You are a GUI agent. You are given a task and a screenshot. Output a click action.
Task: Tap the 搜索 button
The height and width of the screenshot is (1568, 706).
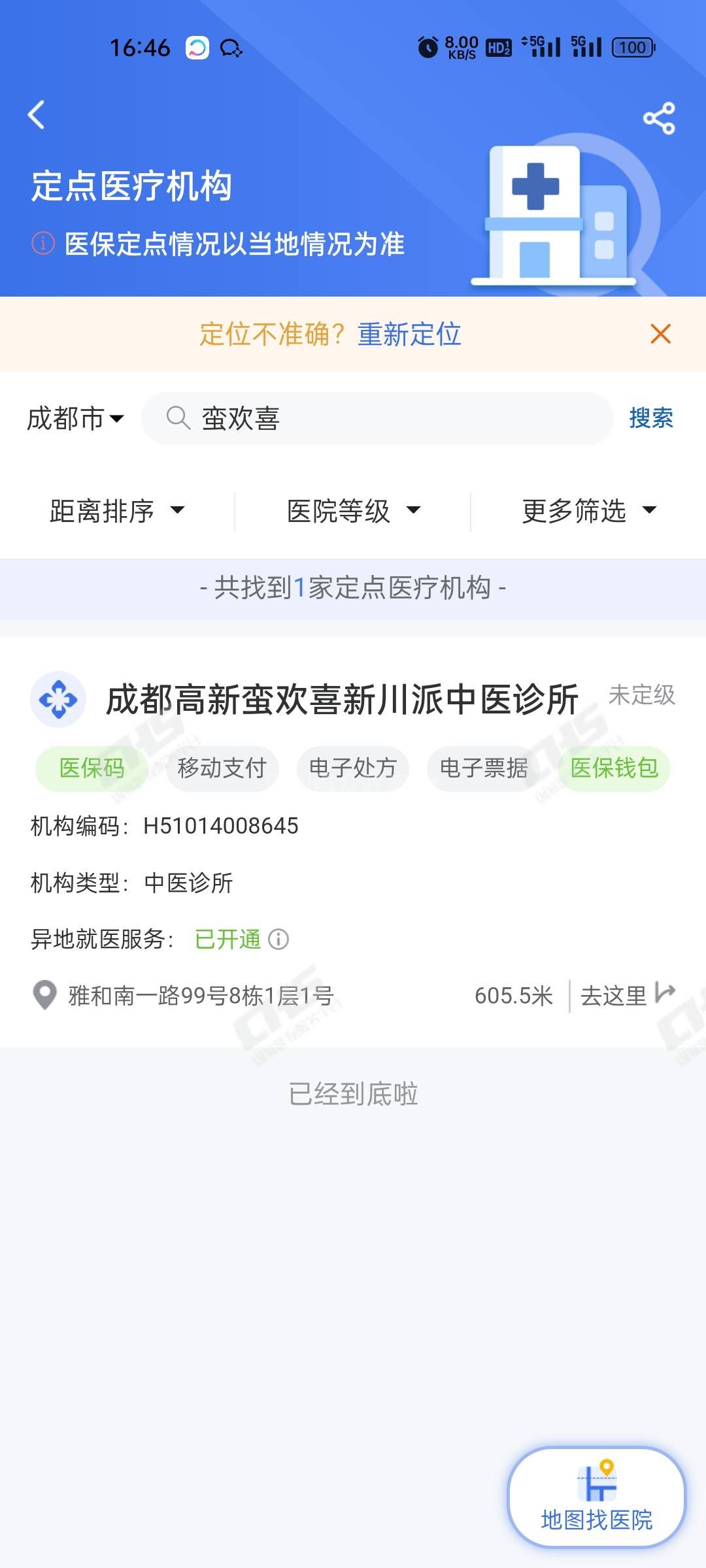(x=651, y=418)
